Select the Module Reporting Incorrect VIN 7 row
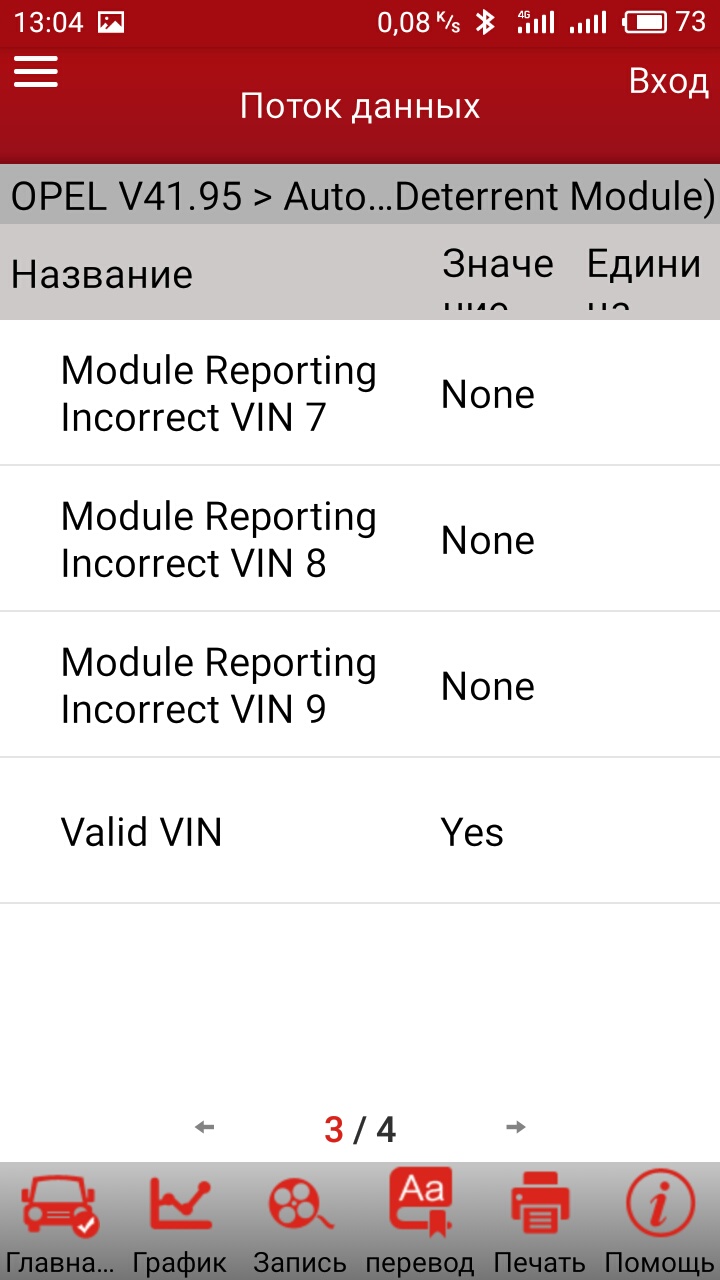This screenshot has height=1280, width=720. pos(360,393)
